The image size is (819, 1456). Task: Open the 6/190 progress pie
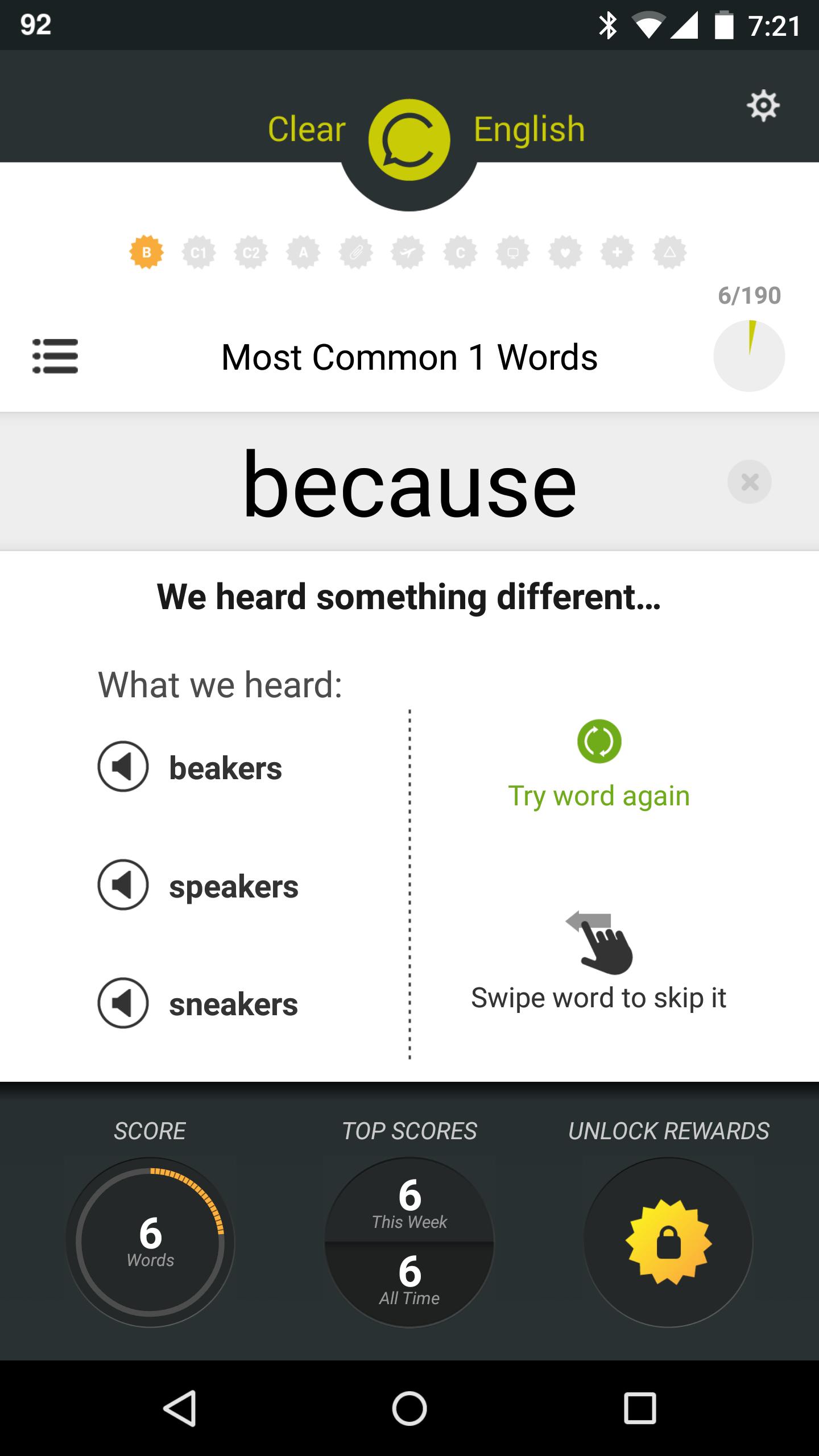click(749, 356)
